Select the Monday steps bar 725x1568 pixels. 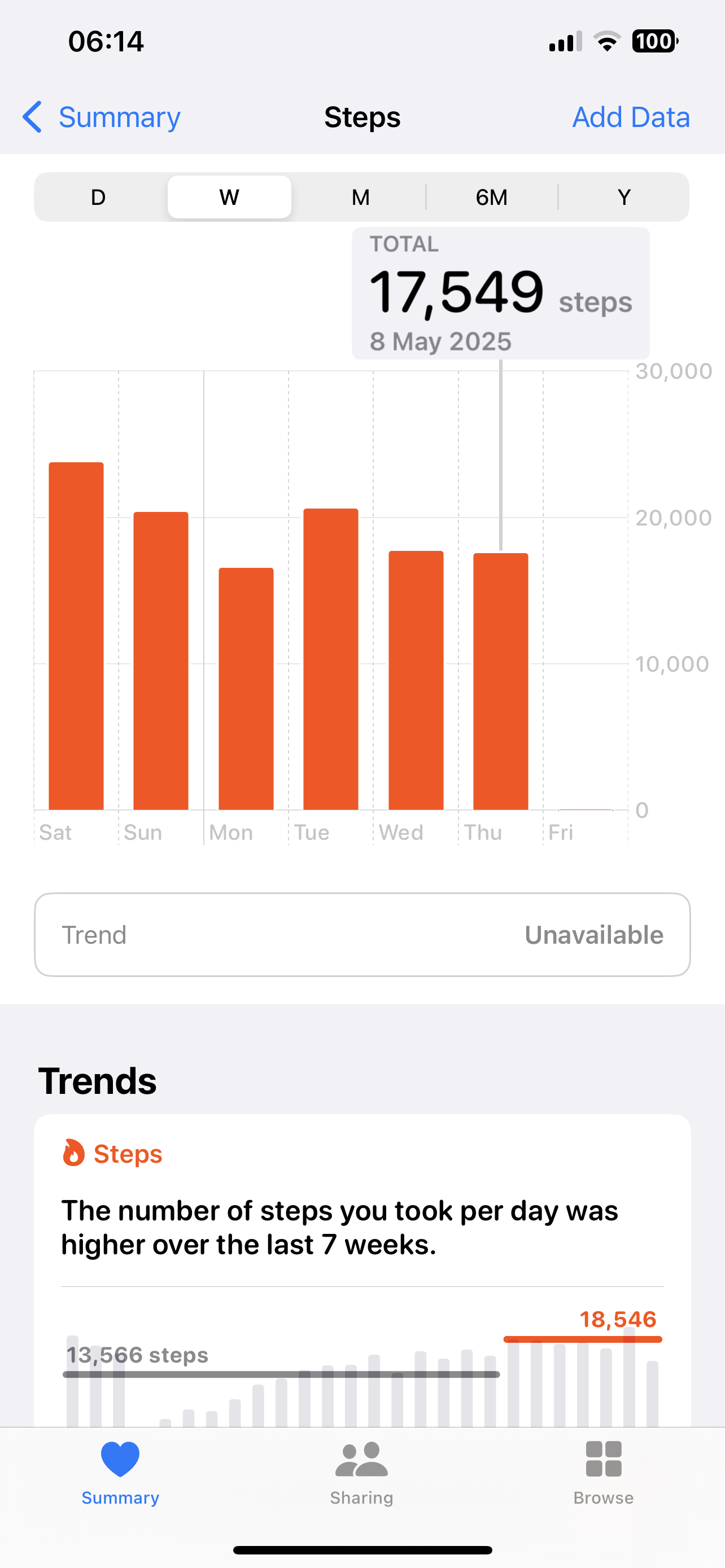[246, 689]
